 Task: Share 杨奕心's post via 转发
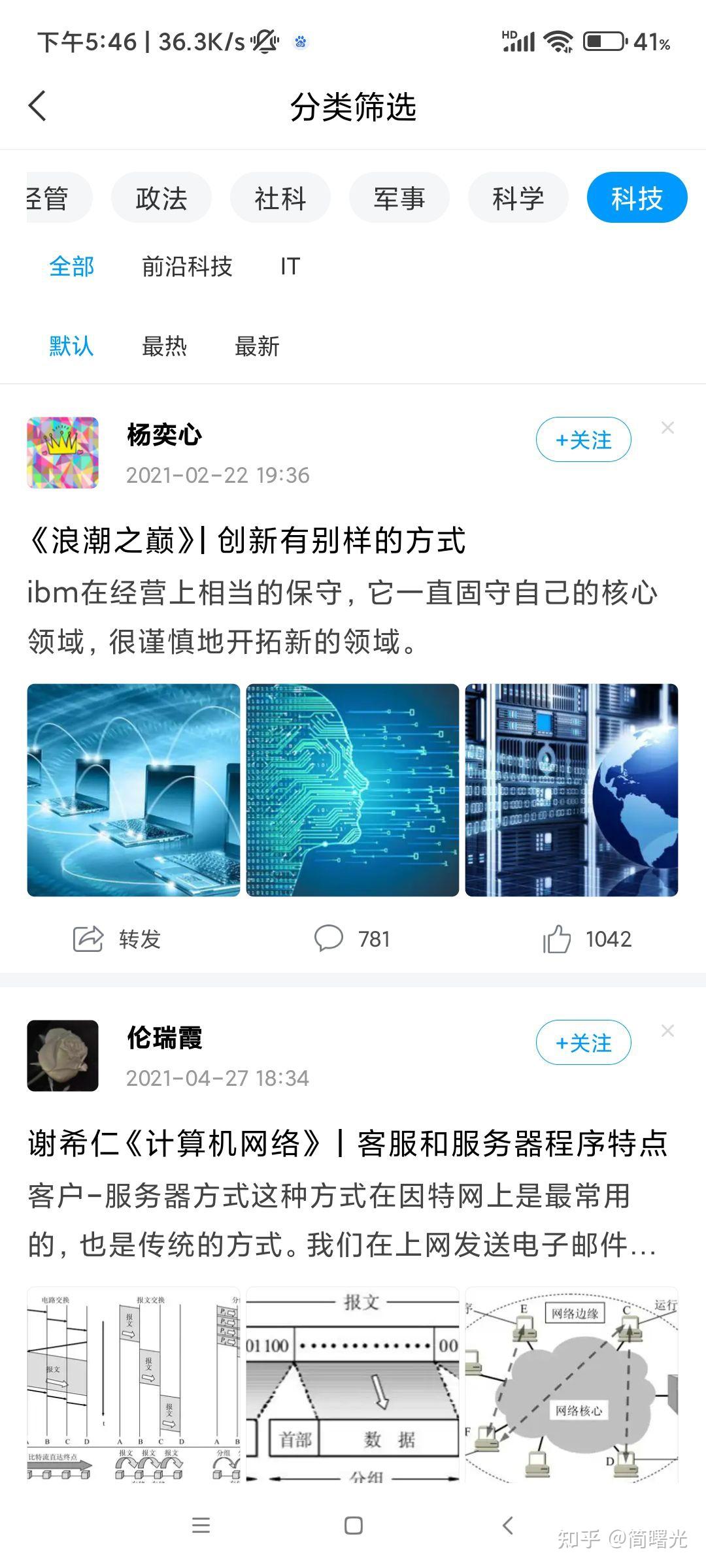(x=118, y=939)
